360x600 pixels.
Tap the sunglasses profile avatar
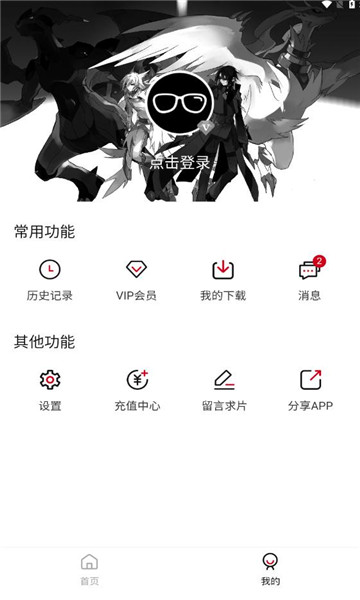[x=180, y=103]
